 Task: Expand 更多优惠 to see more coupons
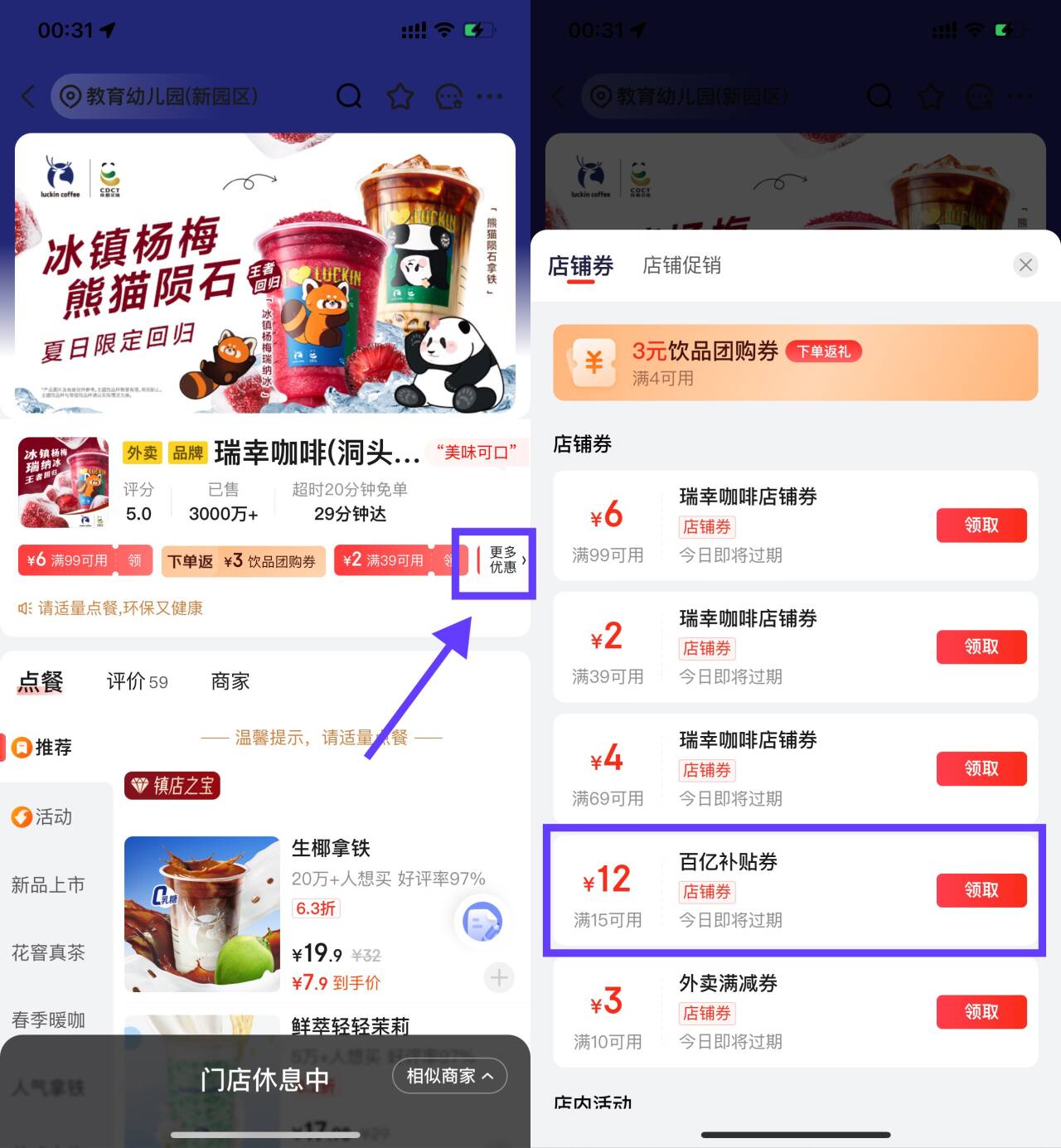pos(503,560)
